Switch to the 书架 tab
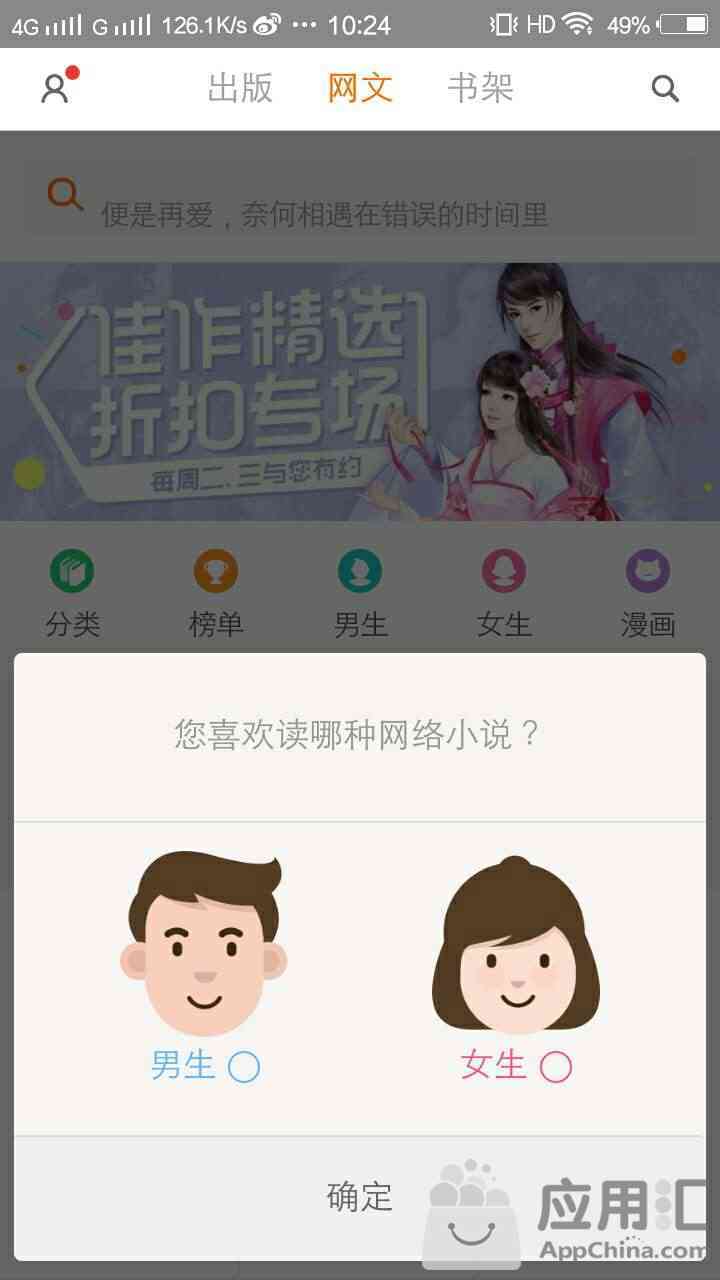 click(480, 88)
